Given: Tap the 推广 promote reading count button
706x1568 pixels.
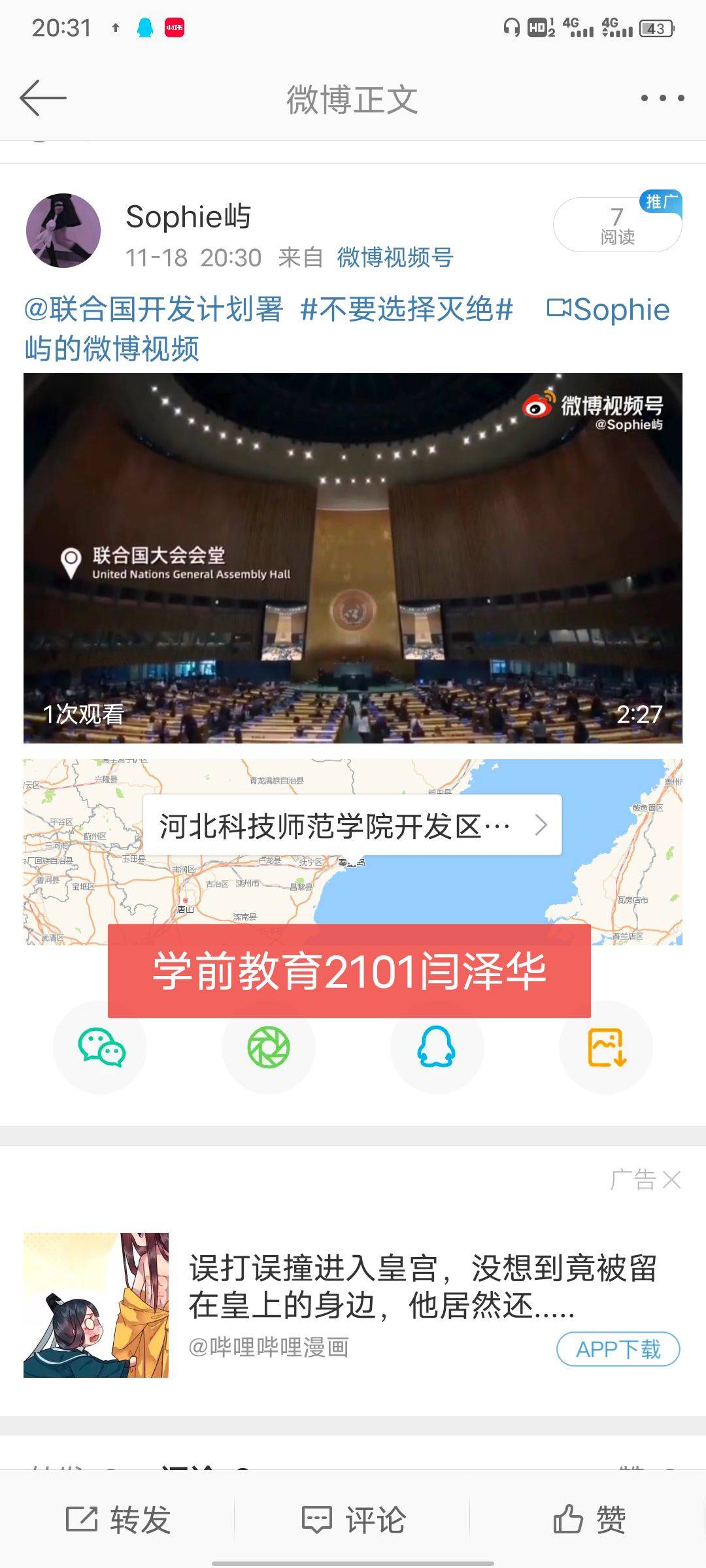Looking at the screenshot, I should tap(617, 225).
